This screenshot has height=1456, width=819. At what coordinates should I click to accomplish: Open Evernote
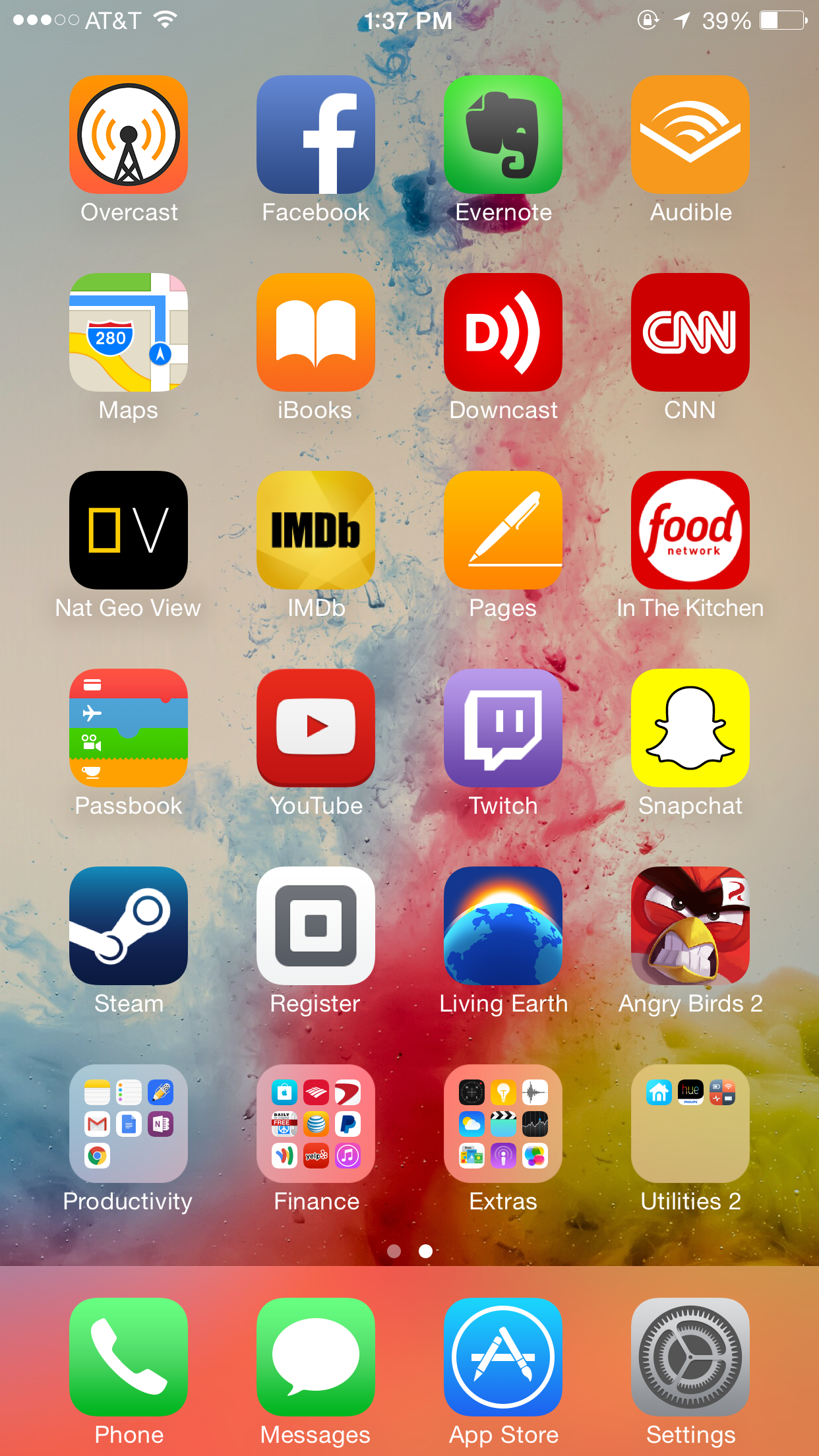[x=503, y=135]
